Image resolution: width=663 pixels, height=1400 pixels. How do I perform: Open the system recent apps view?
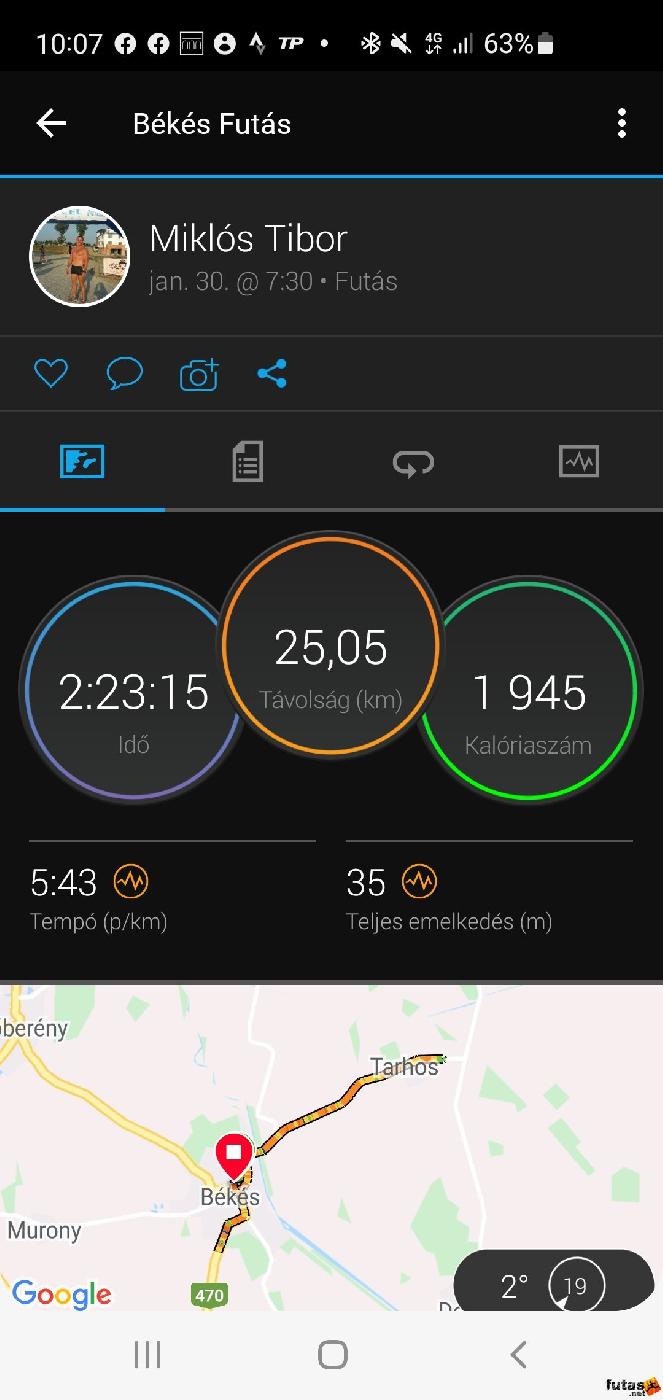click(x=148, y=1354)
